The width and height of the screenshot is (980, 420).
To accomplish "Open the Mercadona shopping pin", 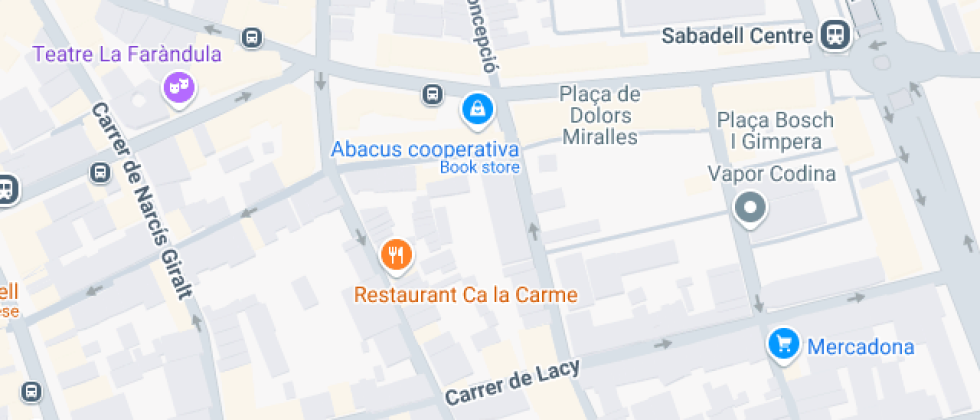I will [x=784, y=345].
